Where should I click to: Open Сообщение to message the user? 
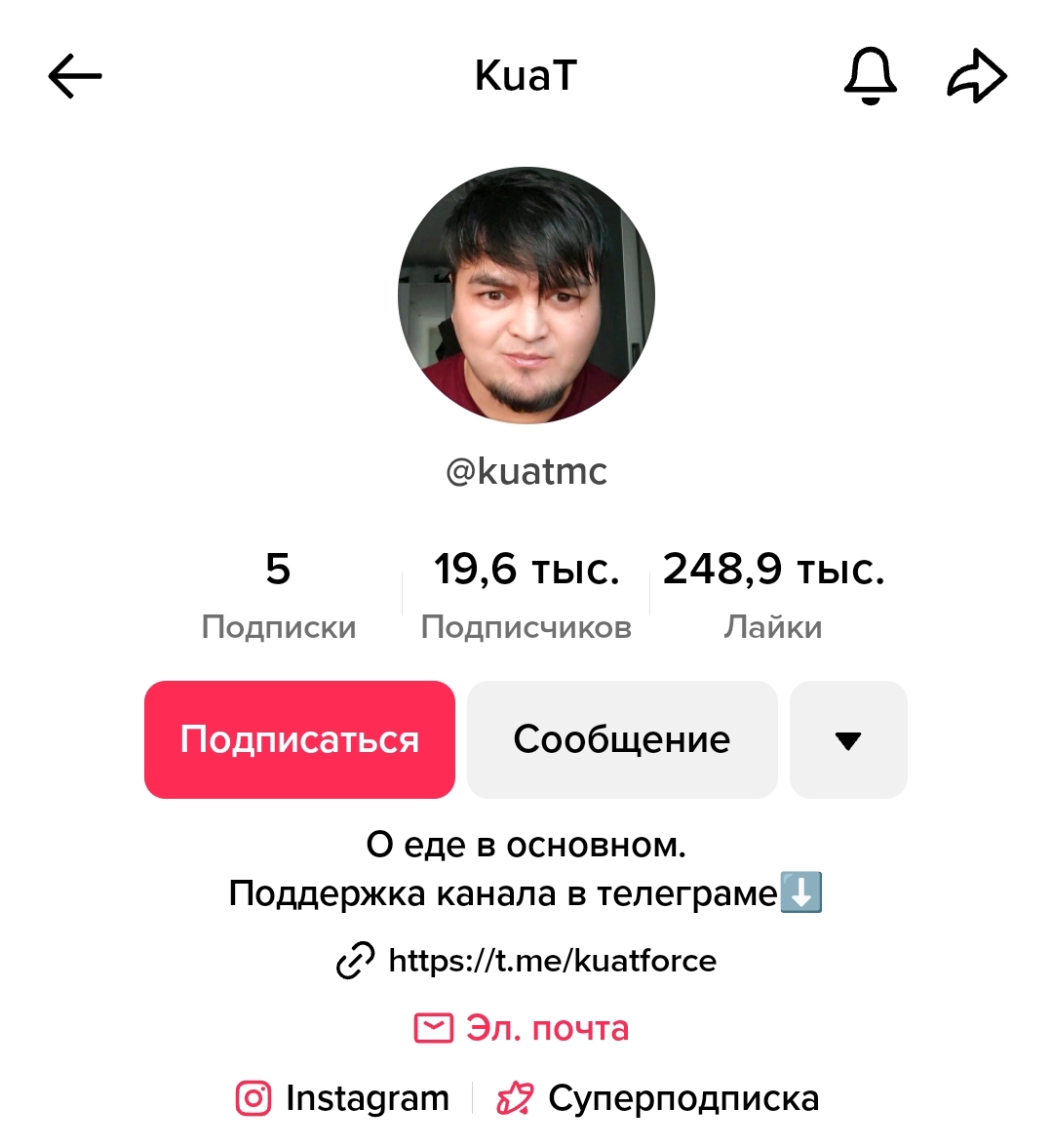click(x=622, y=739)
